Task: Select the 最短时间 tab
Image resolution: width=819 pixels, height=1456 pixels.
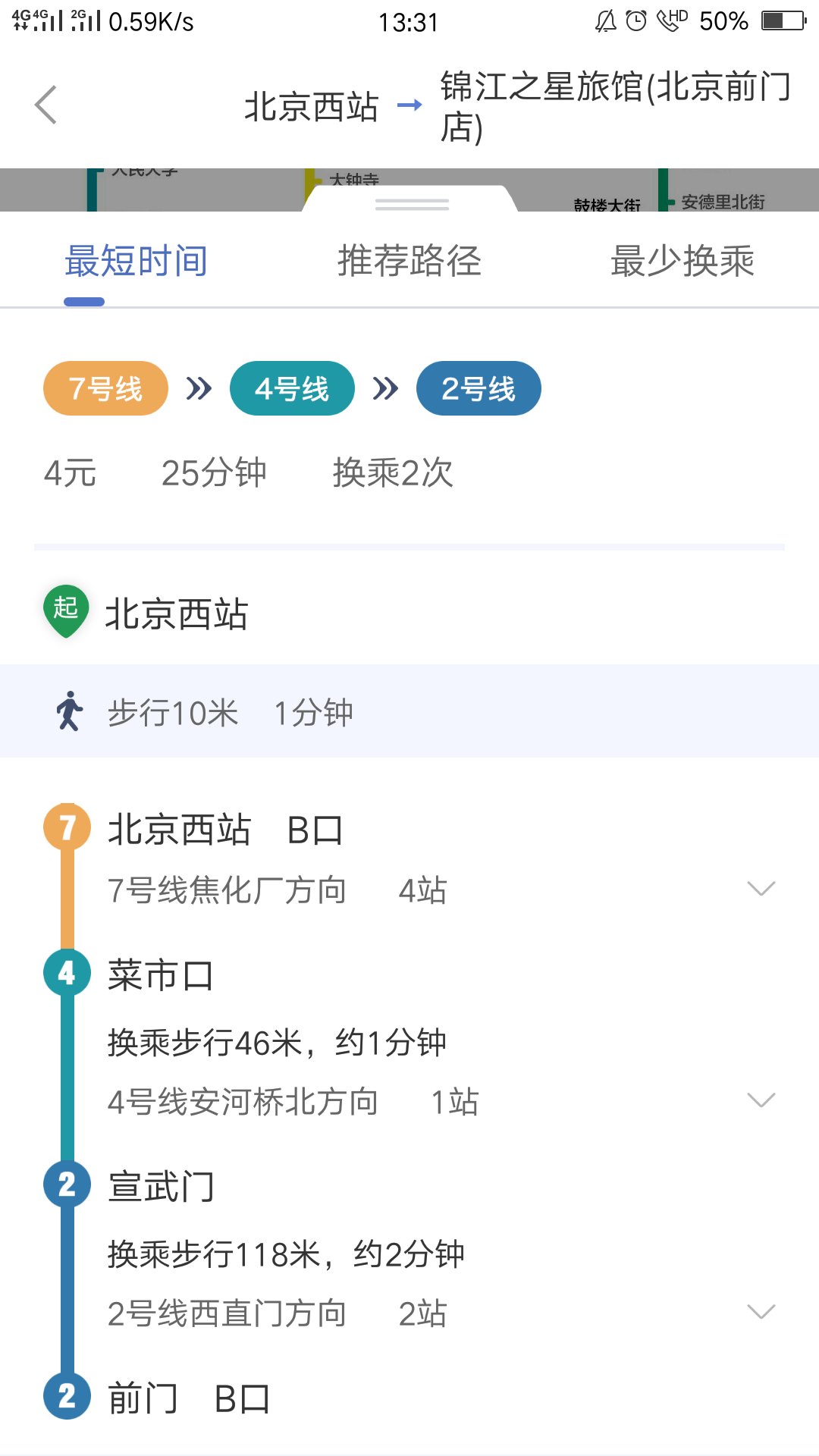Action: tap(136, 262)
